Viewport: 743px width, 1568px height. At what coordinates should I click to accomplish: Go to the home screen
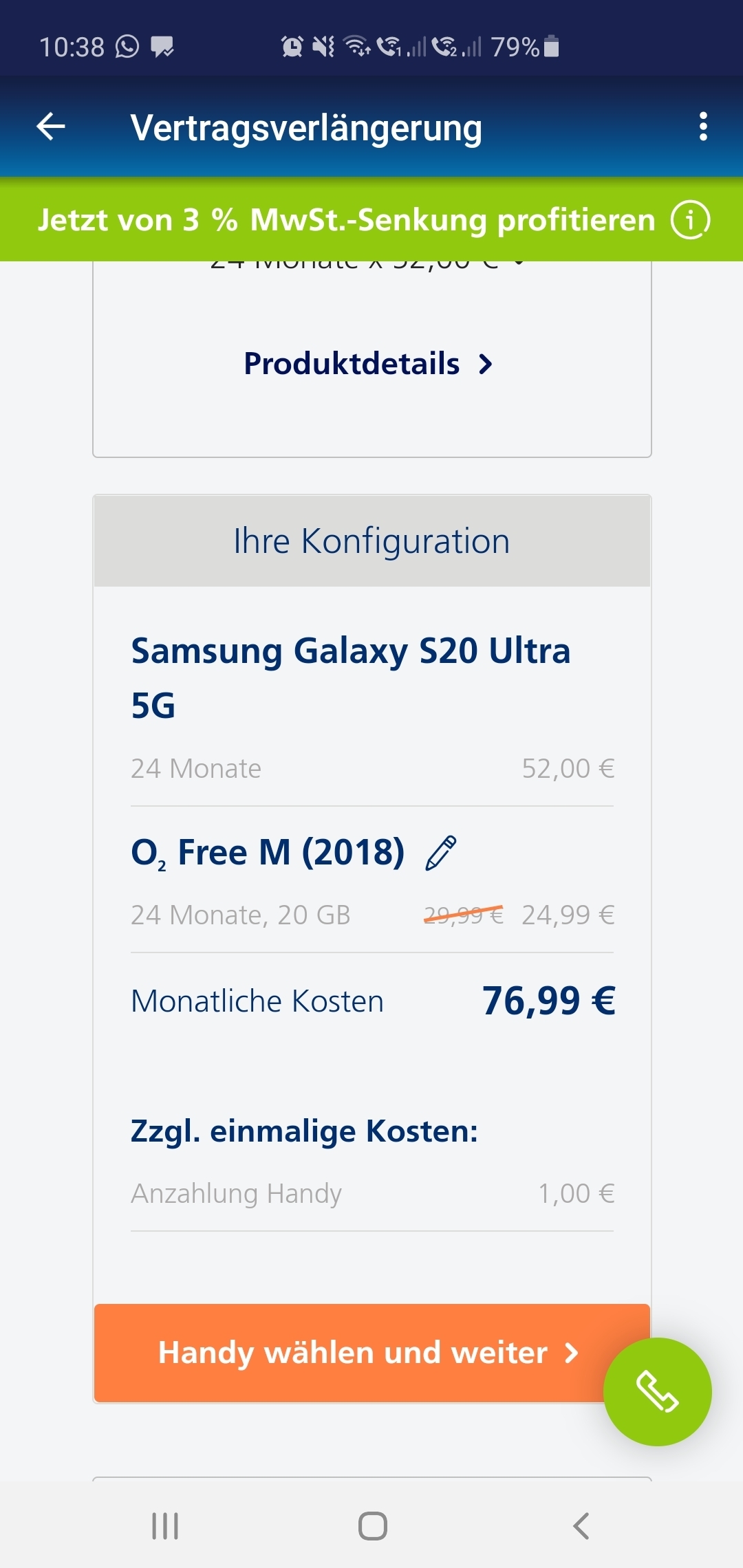[x=372, y=1525]
